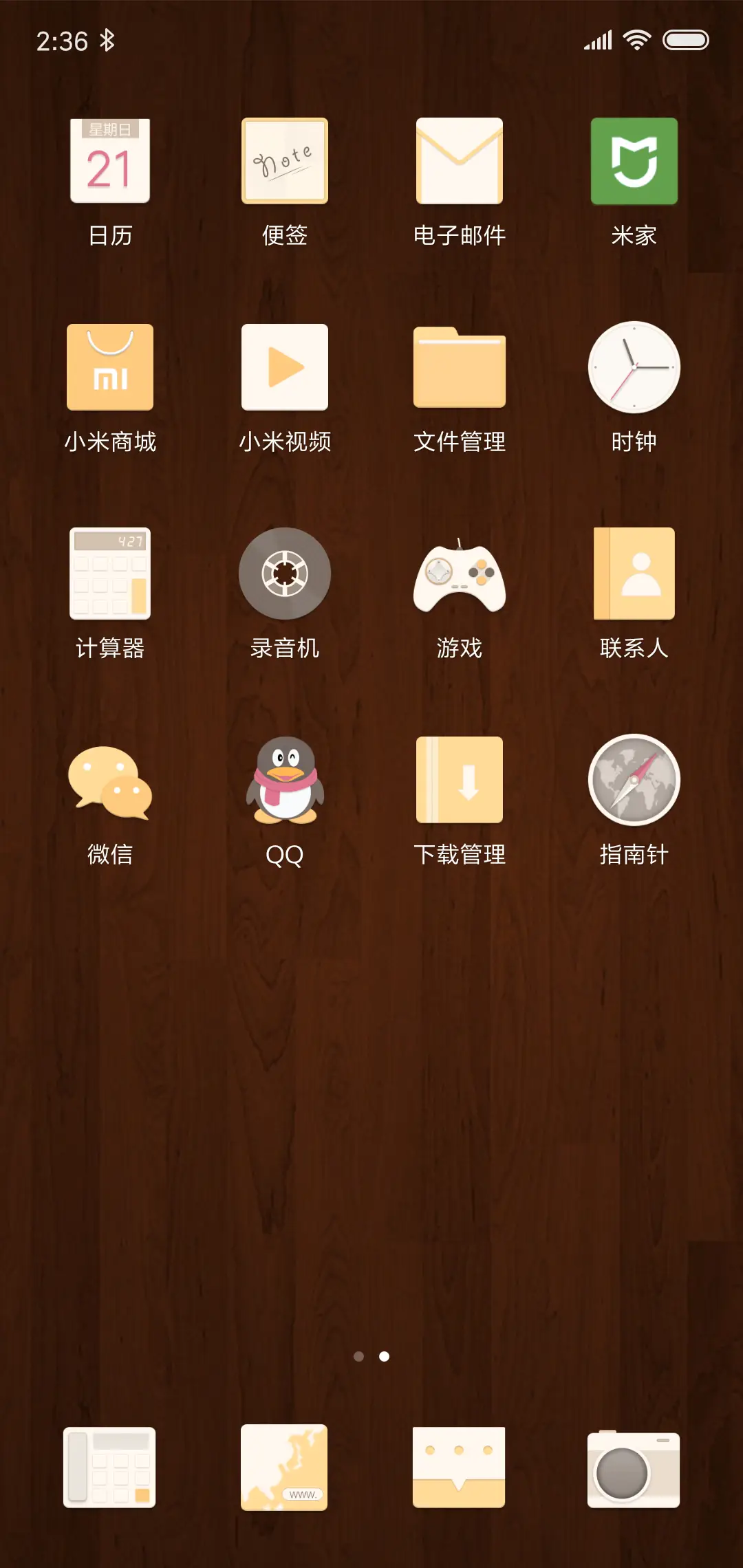Launch 微信 WeChat
This screenshot has height=1568, width=743.
(x=109, y=779)
